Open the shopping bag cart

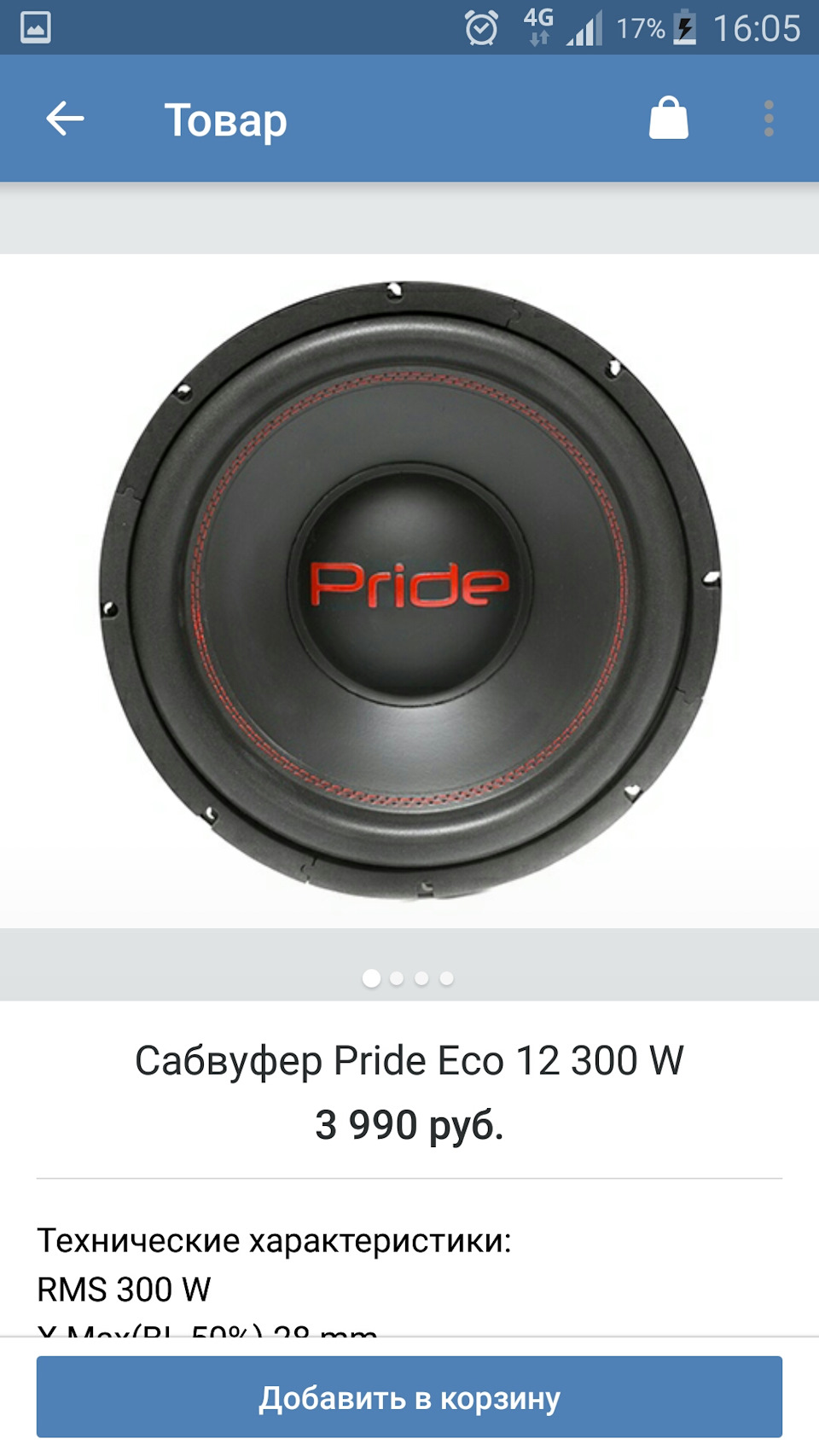(668, 119)
